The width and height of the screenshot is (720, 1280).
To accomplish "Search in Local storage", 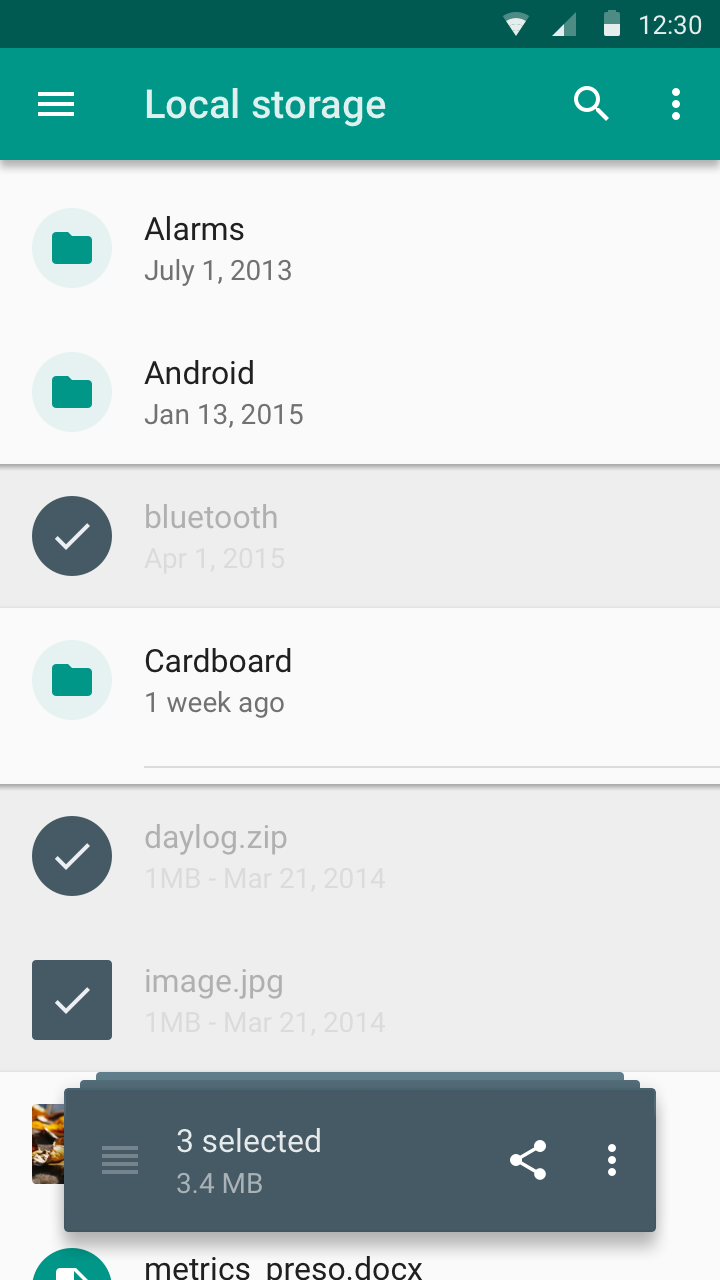I will pos(591,104).
